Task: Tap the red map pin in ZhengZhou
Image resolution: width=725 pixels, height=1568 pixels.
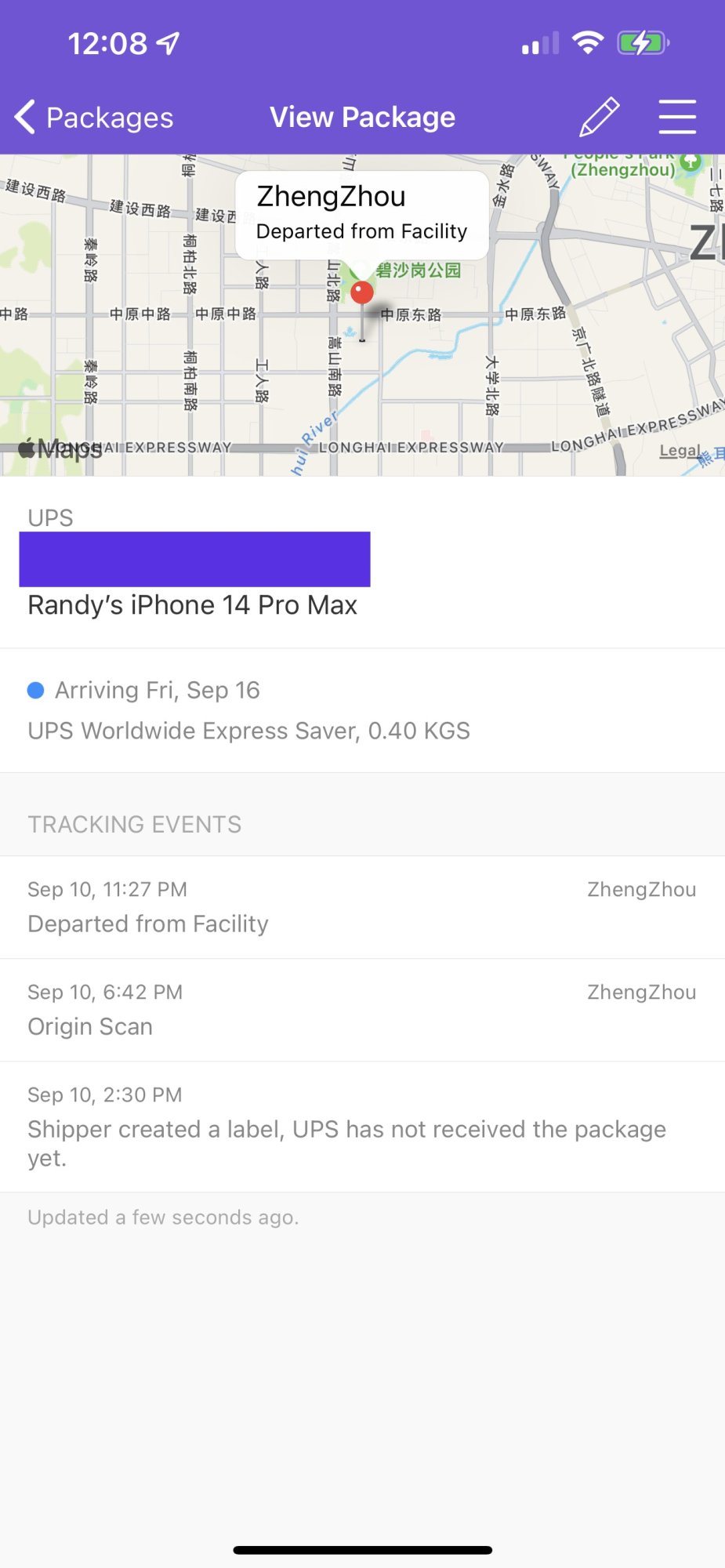Action: pos(362,293)
